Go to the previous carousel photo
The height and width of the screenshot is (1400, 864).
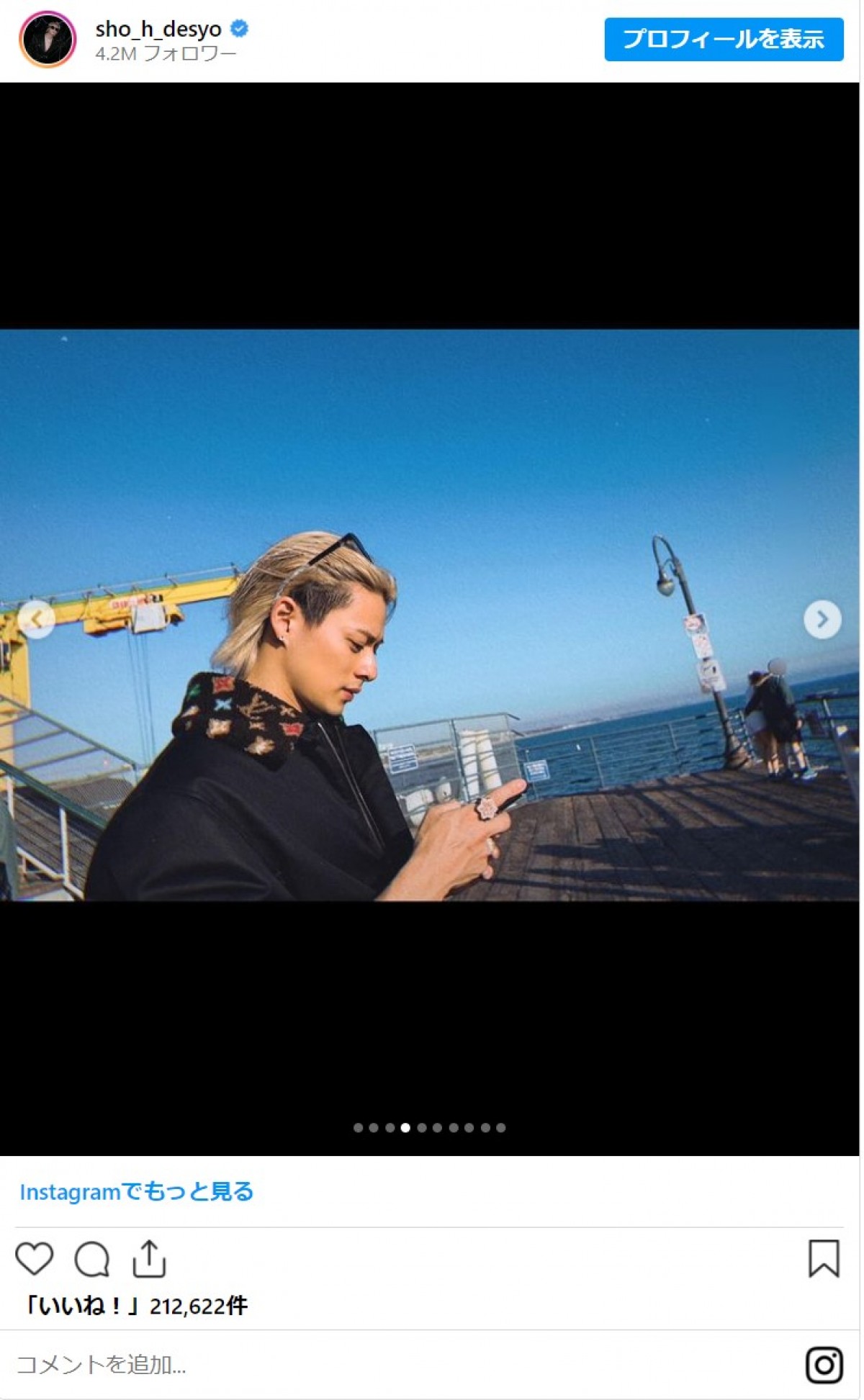36,619
